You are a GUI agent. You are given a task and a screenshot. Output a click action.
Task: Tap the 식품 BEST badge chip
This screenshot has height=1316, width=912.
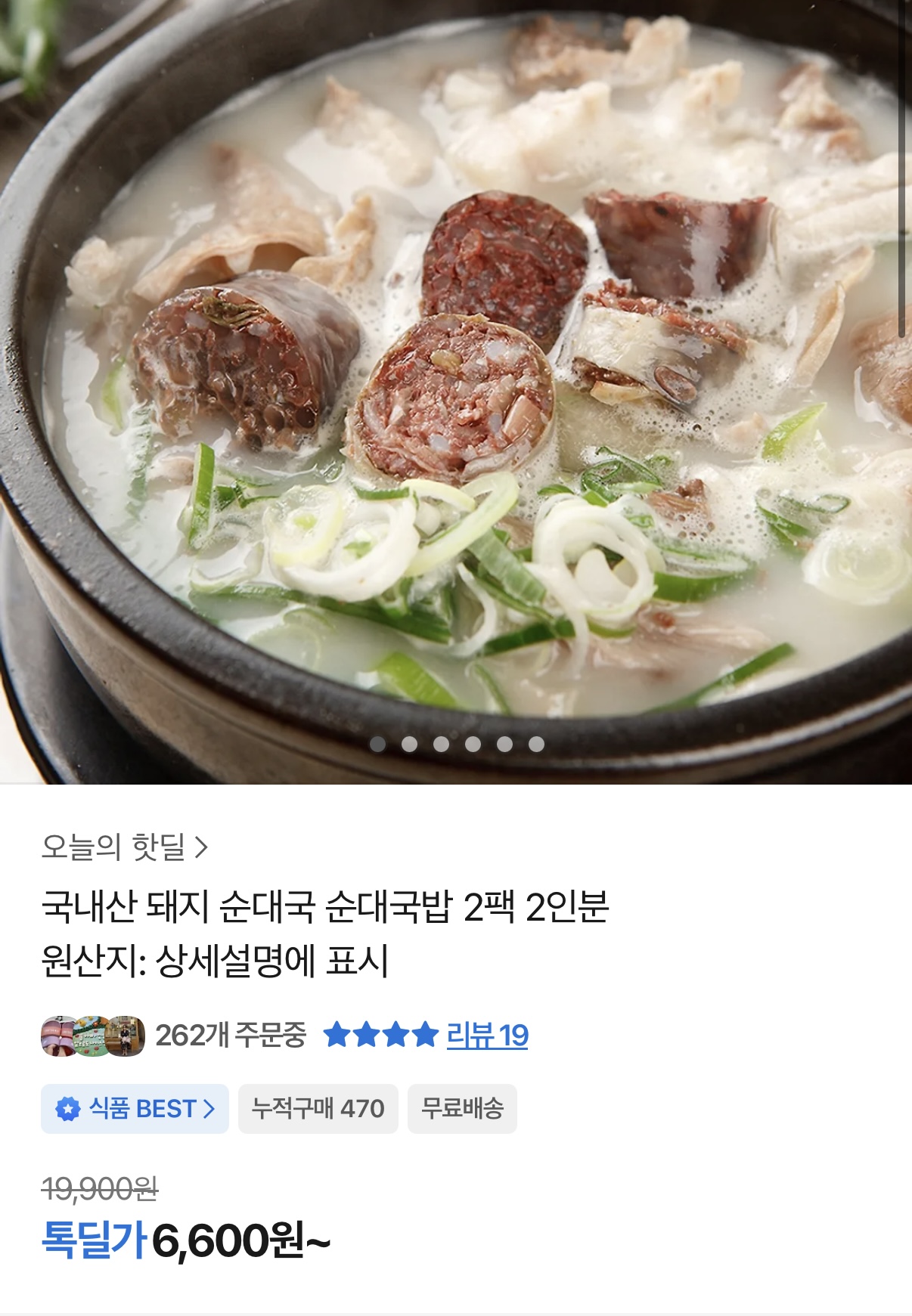[135, 1109]
